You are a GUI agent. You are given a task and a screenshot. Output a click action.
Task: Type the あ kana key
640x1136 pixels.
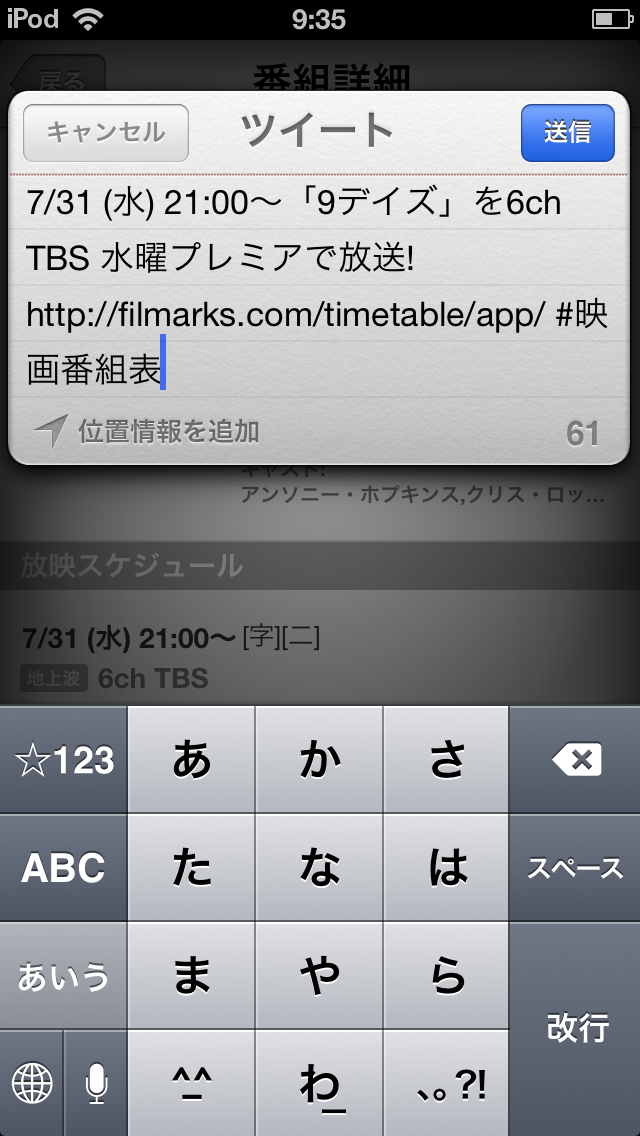coord(191,760)
